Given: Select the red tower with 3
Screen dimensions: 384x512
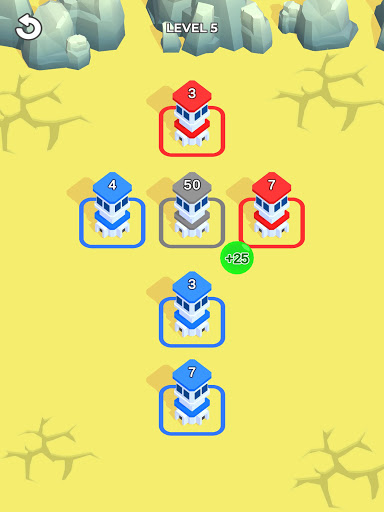Looking at the screenshot, I should coord(192,118).
